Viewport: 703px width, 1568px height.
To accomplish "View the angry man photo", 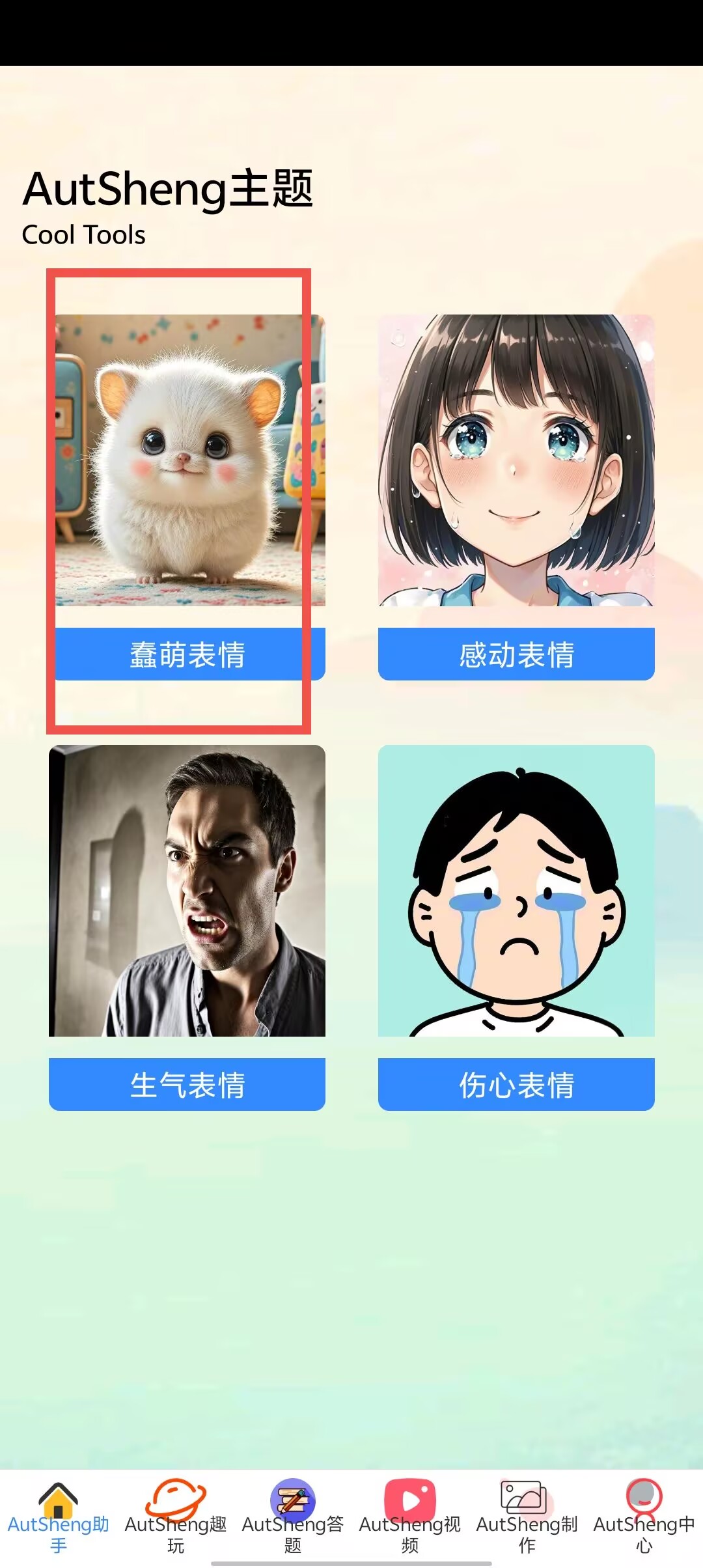I will (187, 891).
